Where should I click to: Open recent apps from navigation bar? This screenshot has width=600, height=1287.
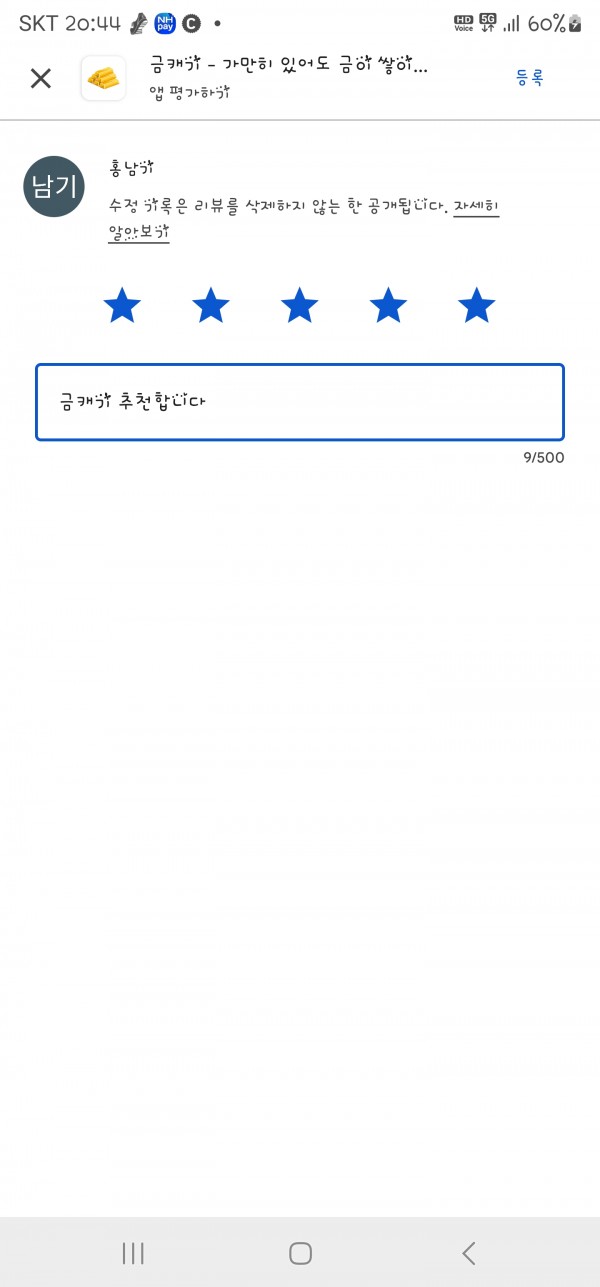click(132, 1253)
